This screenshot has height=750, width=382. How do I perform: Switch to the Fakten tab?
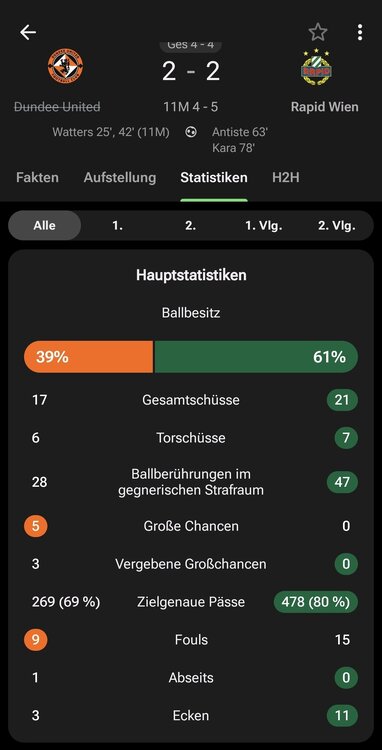37,177
